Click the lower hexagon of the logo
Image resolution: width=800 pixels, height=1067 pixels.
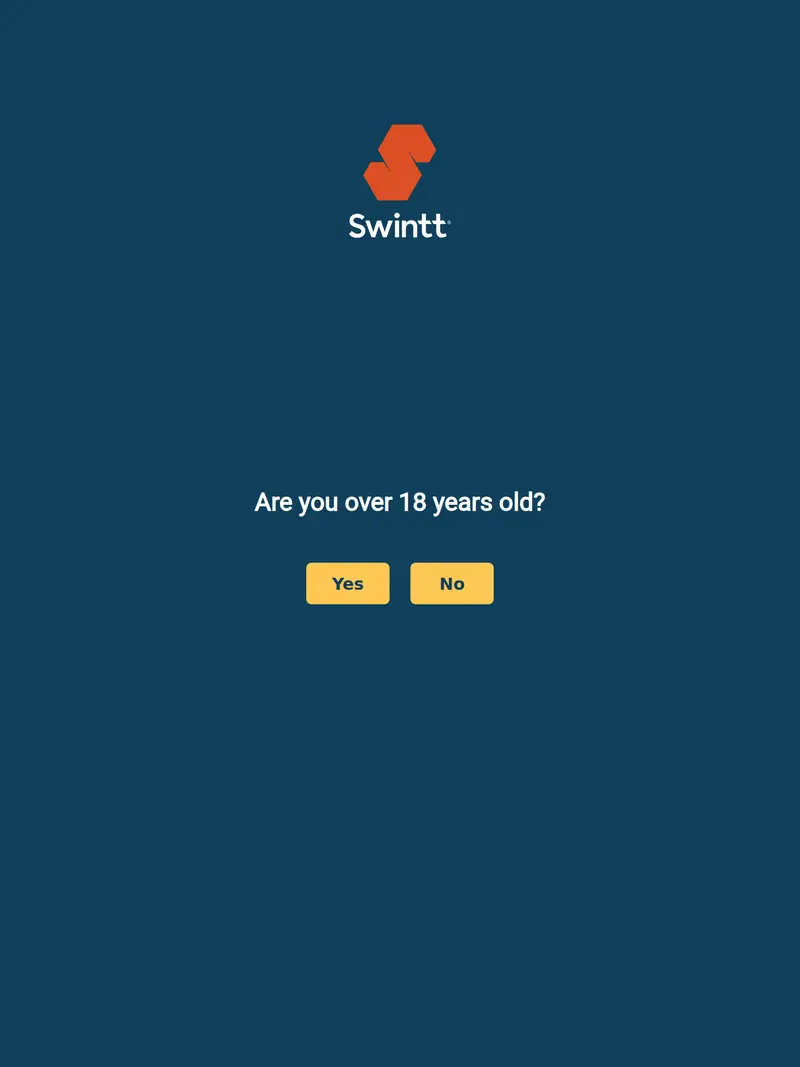click(390, 180)
